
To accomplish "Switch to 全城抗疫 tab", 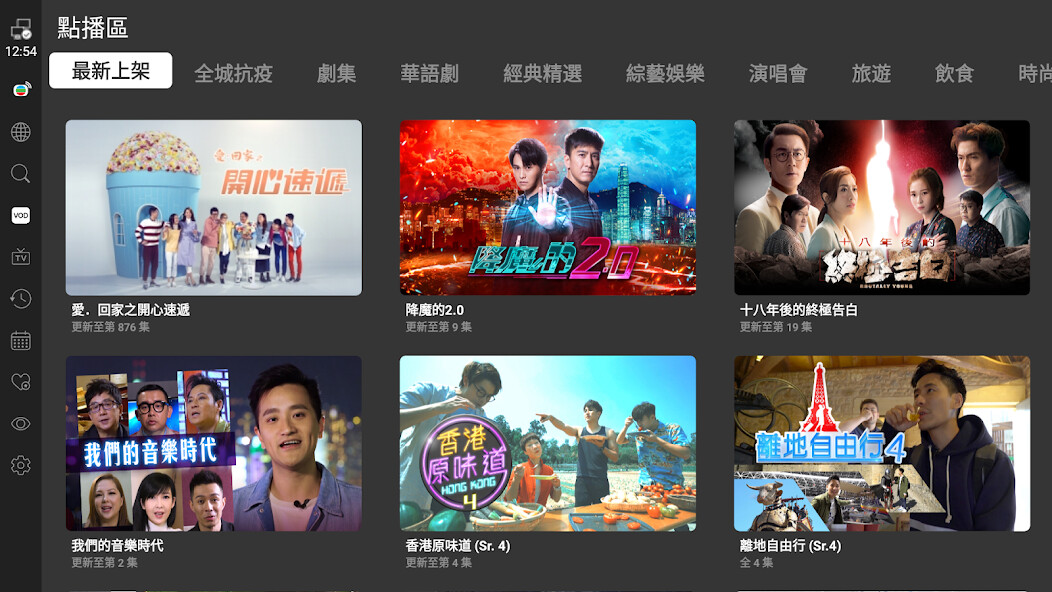I will [233, 73].
